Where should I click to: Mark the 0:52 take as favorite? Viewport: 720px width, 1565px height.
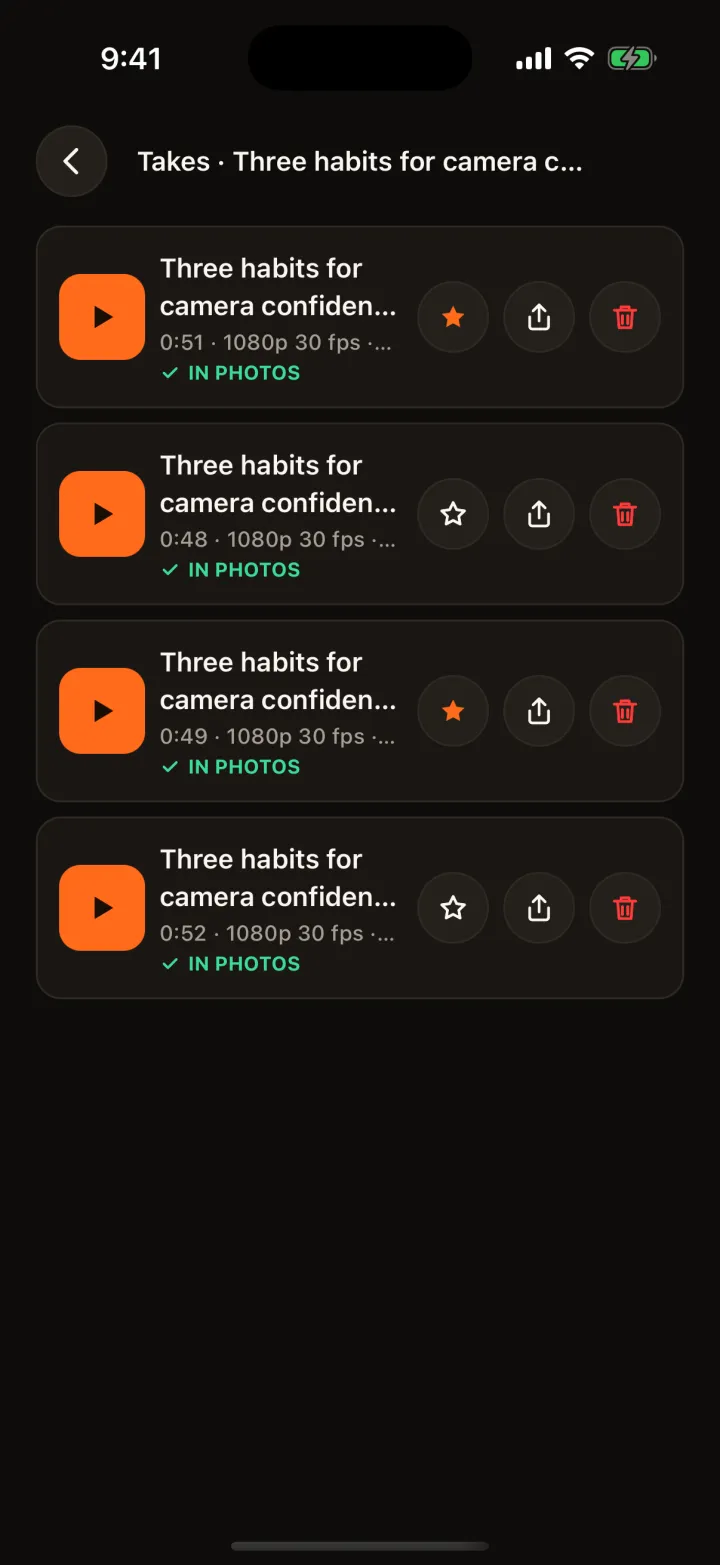[x=453, y=908]
